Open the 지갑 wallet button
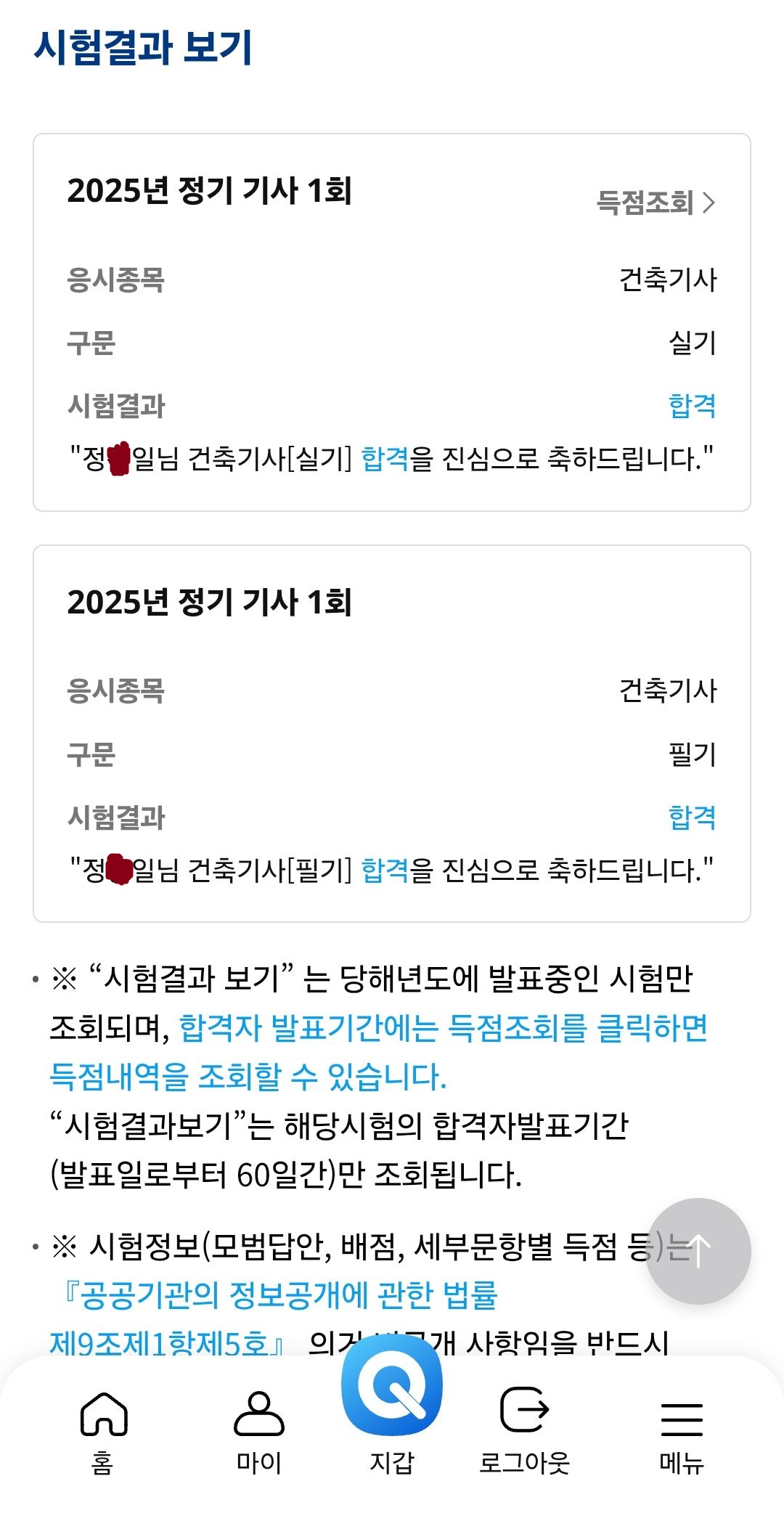The height and width of the screenshot is (1529, 784). [x=392, y=1405]
